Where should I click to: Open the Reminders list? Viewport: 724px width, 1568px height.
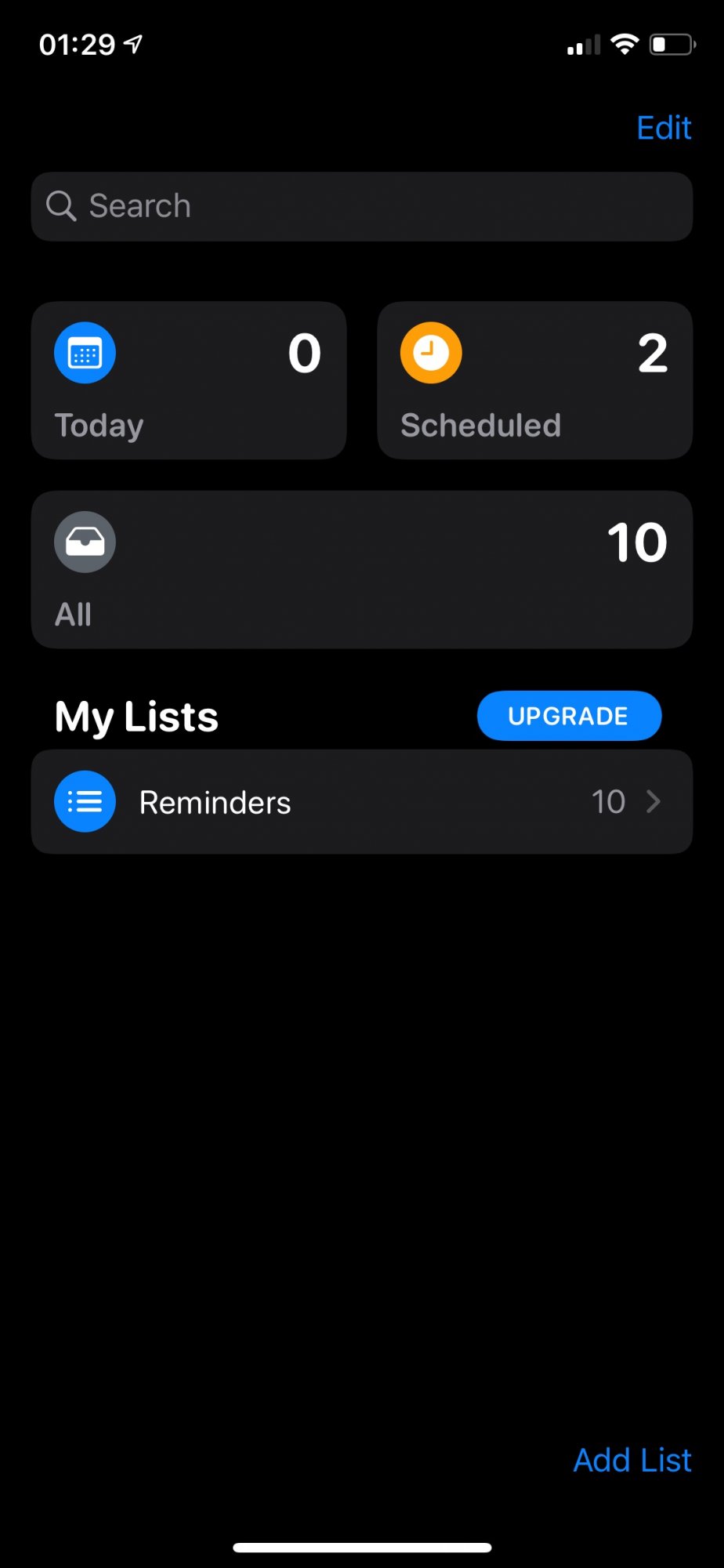361,801
